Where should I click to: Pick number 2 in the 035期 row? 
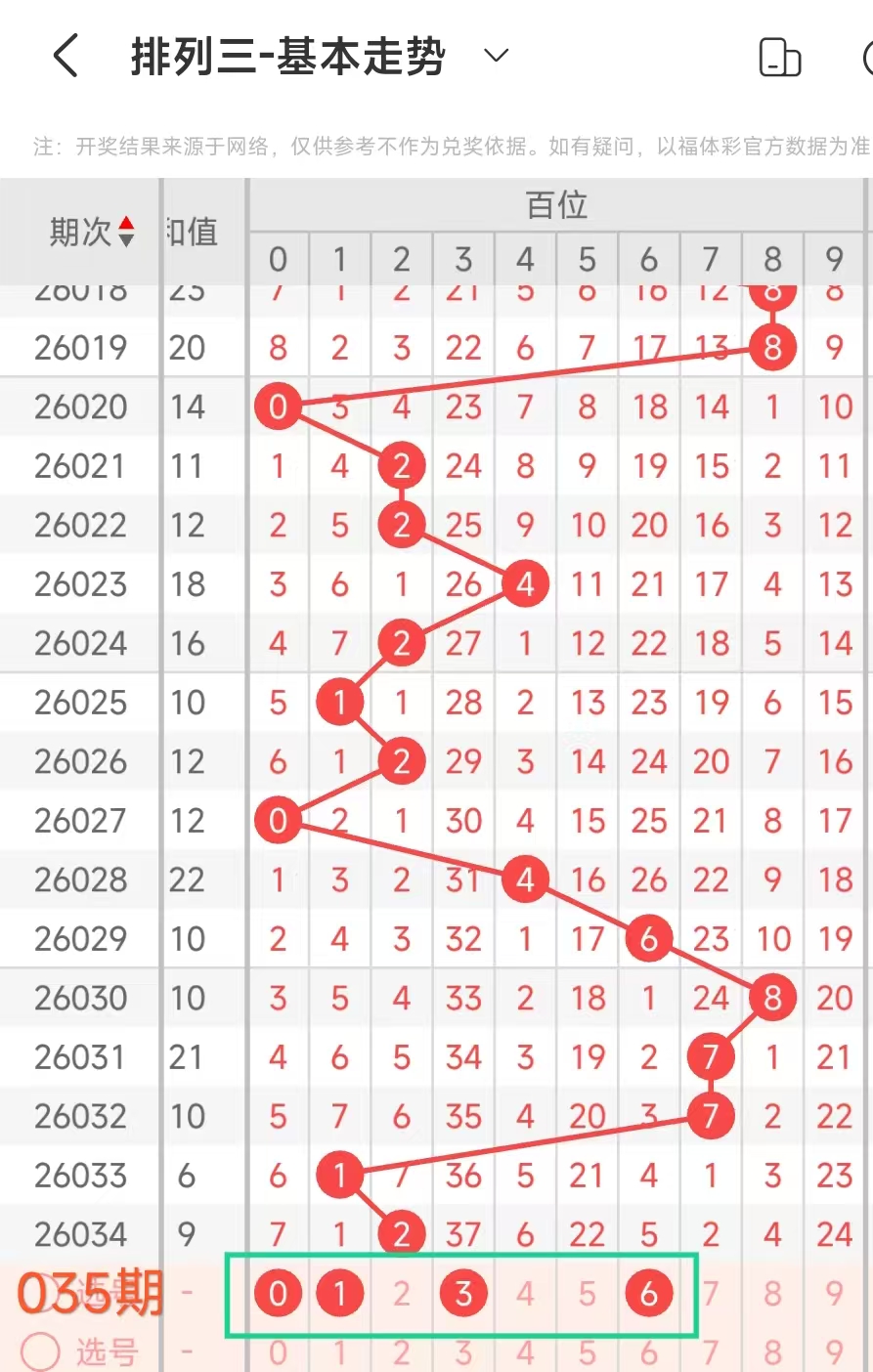pos(402,1294)
